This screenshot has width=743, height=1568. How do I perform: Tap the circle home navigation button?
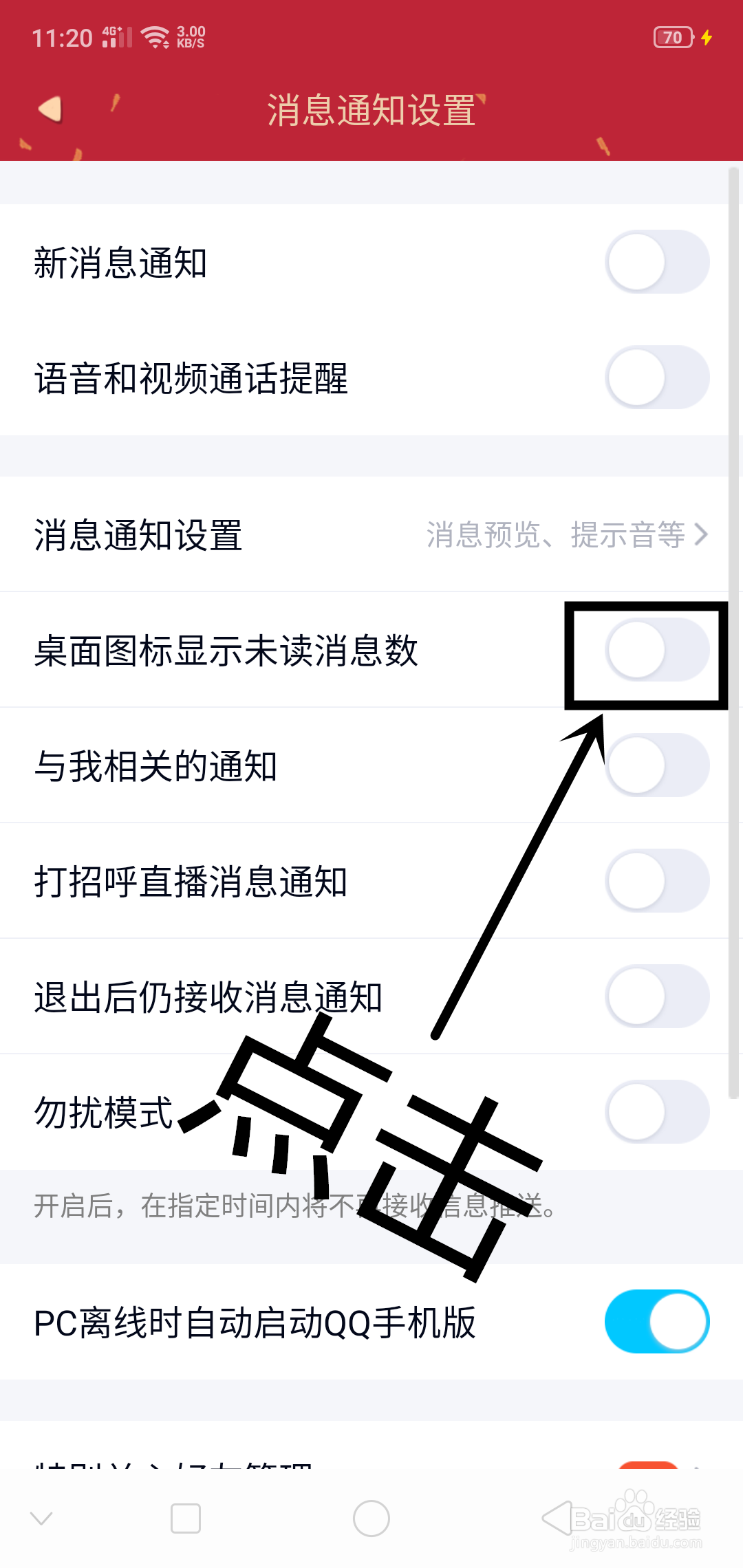tap(371, 1517)
